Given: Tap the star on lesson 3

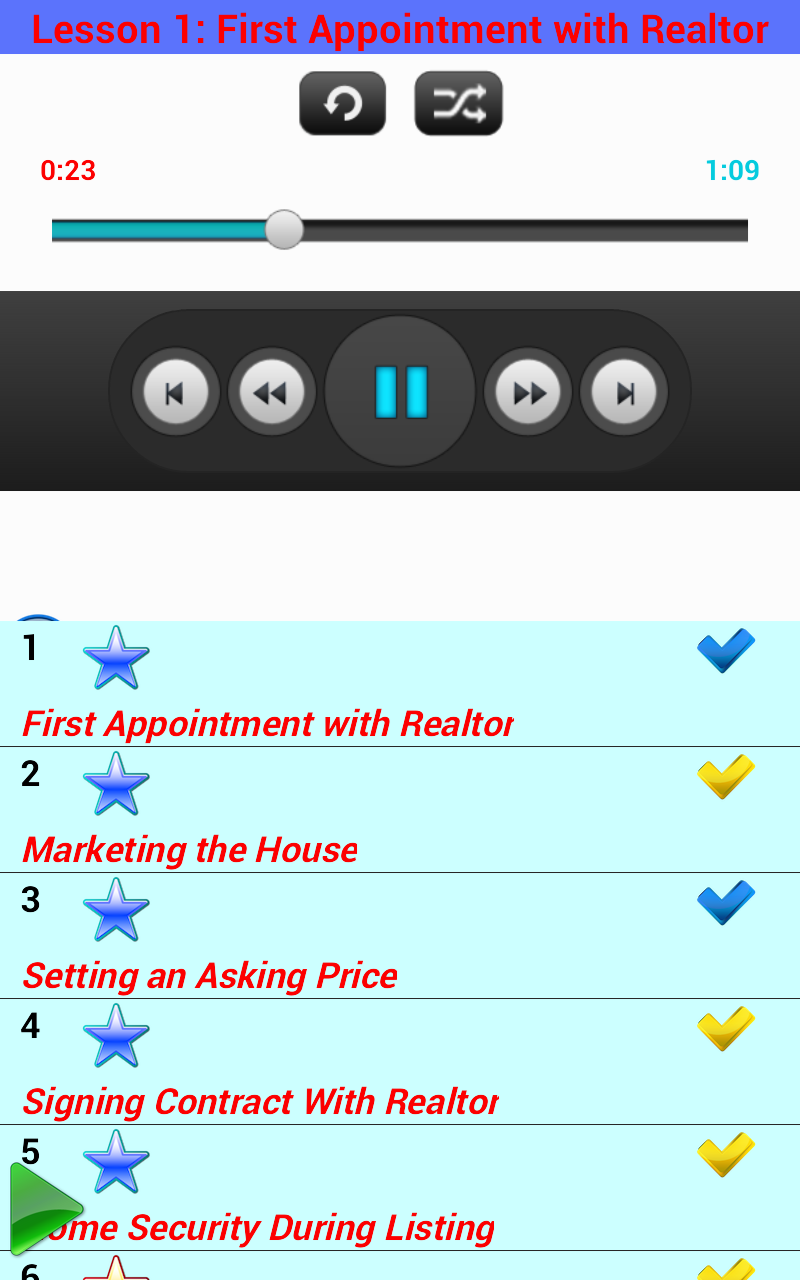Looking at the screenshot, I should 116,910.
